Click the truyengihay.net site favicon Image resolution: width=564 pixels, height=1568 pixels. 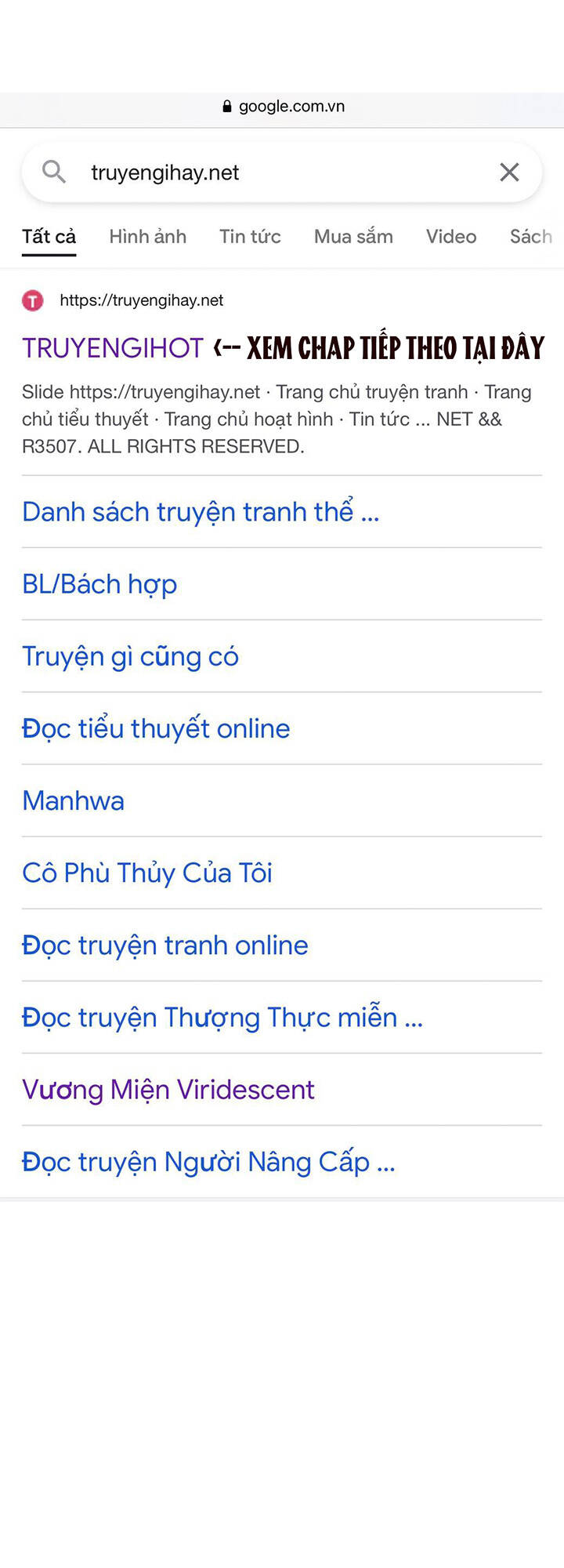[x=32, y=300]
